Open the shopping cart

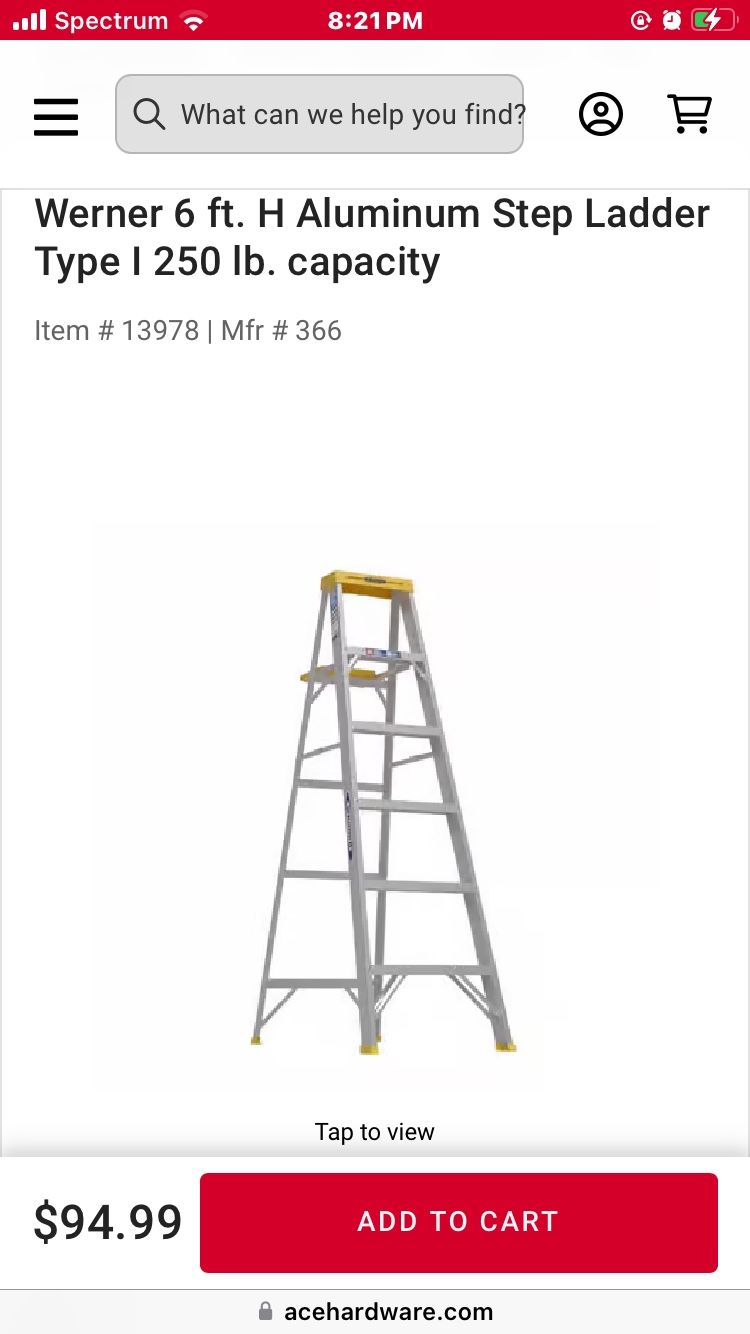[690, 114]
